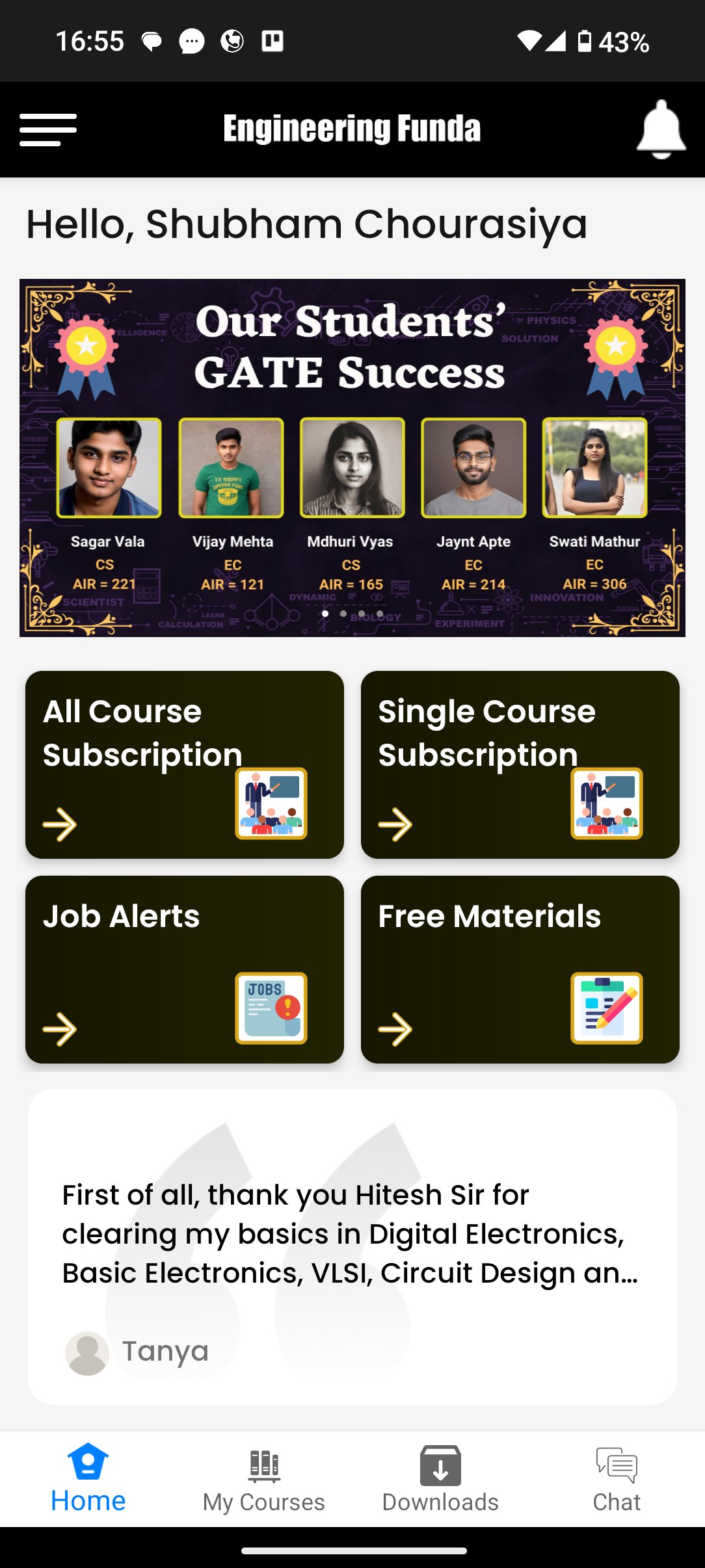Open the Chat tab
The width and height of the screenshot is (705, 1568).
click(616, 1479)
